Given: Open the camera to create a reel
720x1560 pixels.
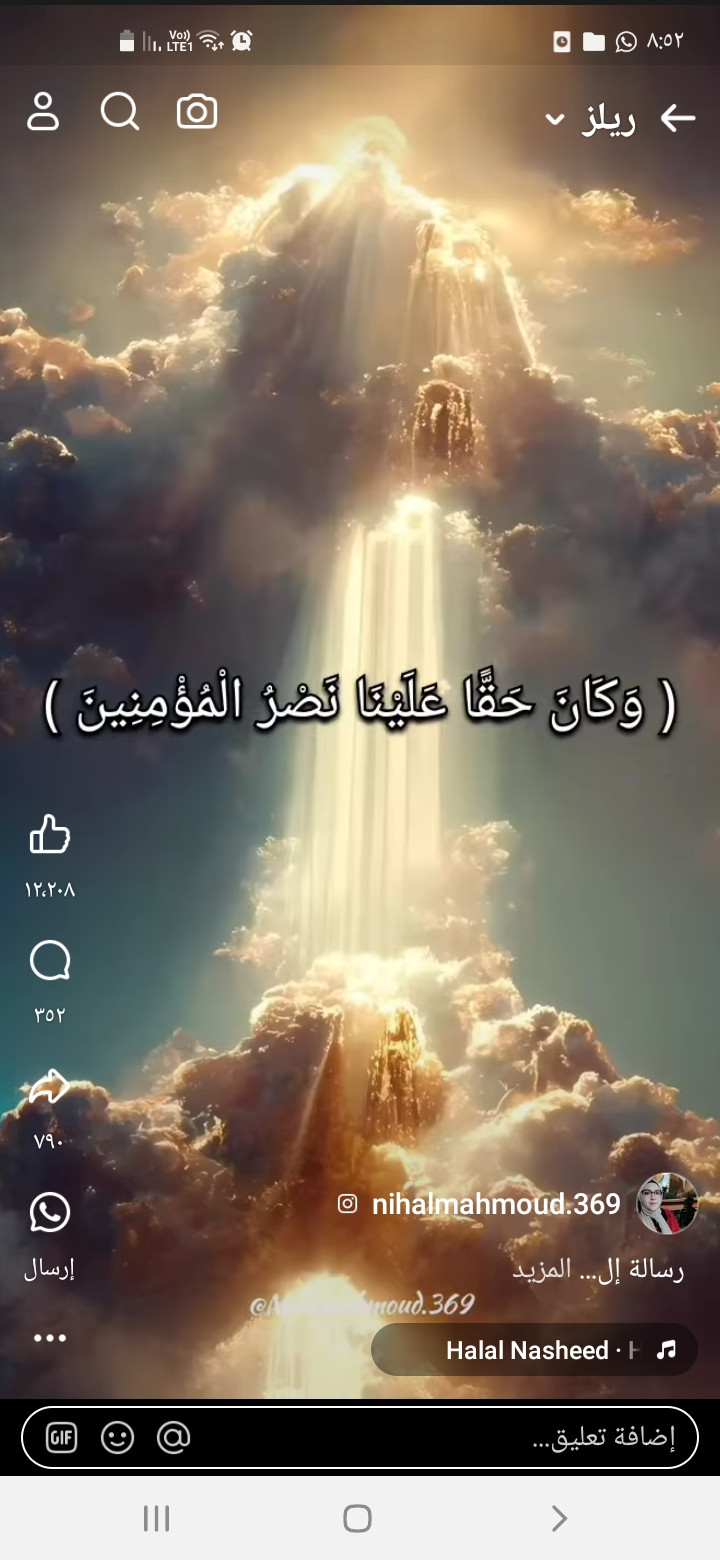Looking at the screenshot, I should [x=197, y=112].
